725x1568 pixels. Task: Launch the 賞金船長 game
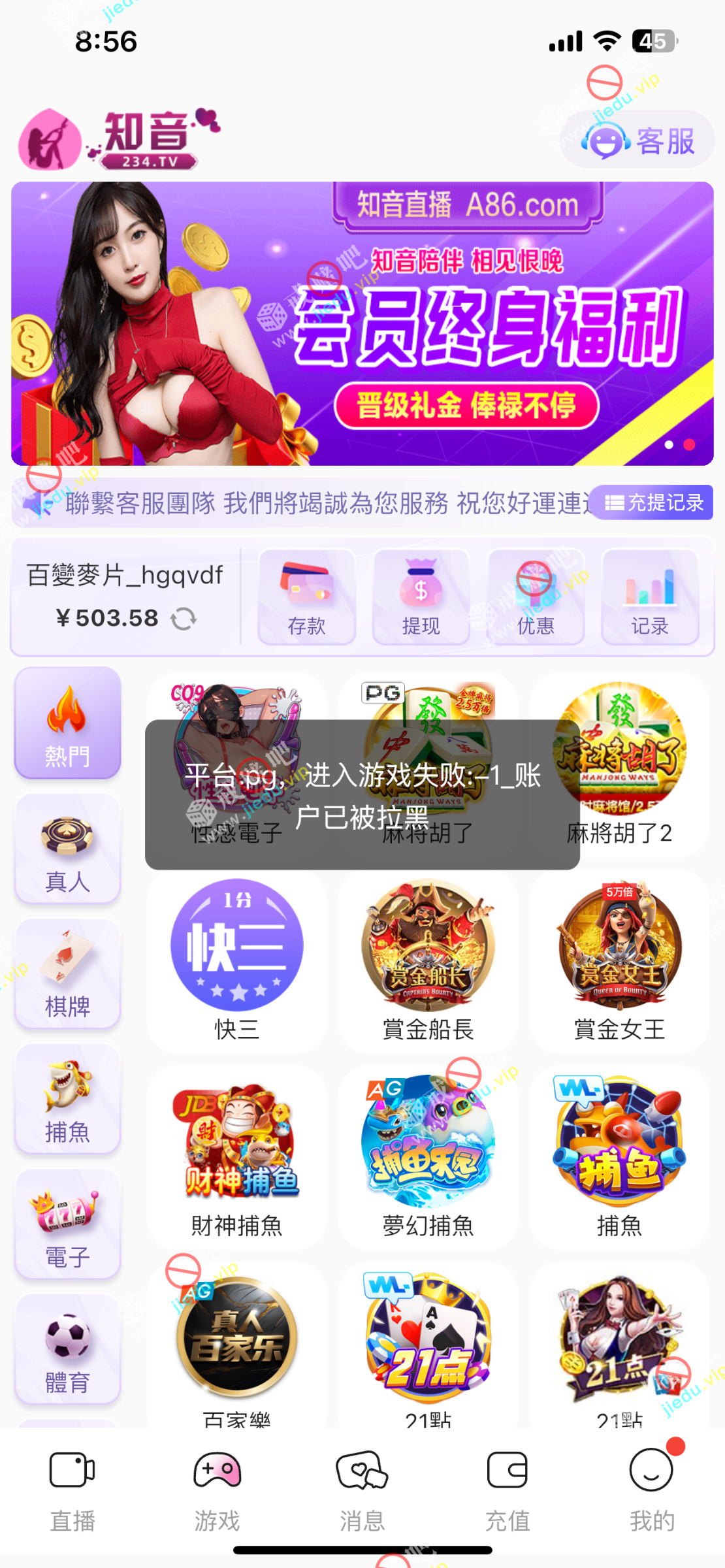click(x=428, y=959)
